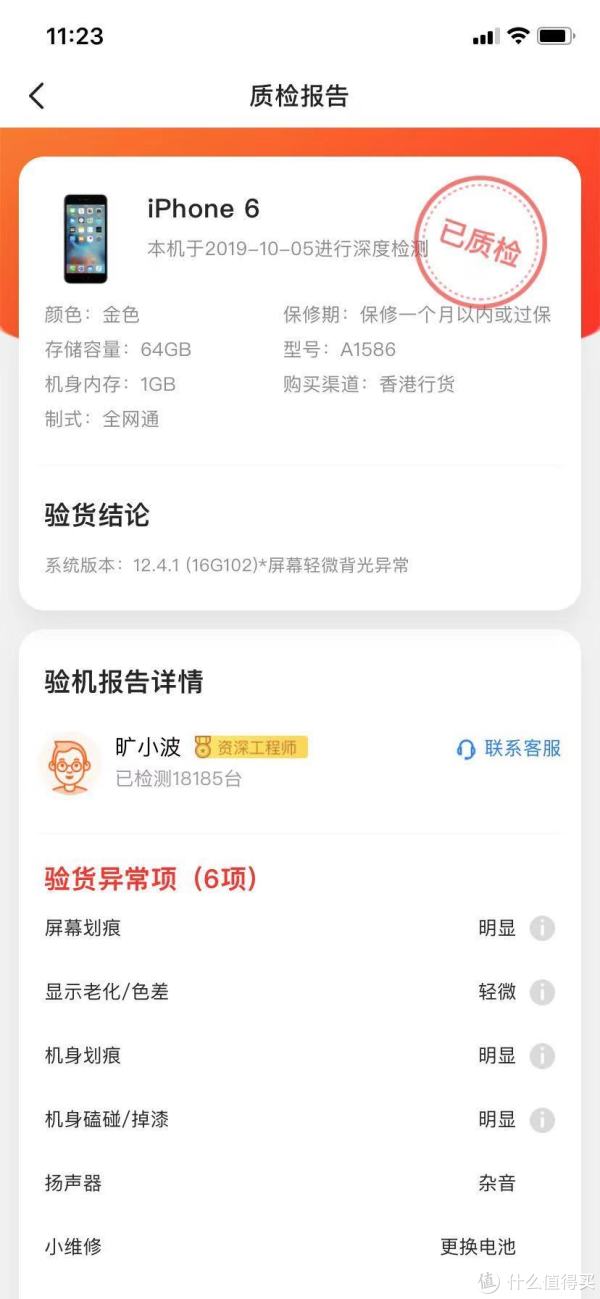Open info icon for 屏幕划痕
The height and width of the screenshot is (1299, 600).
pos(542,928)
